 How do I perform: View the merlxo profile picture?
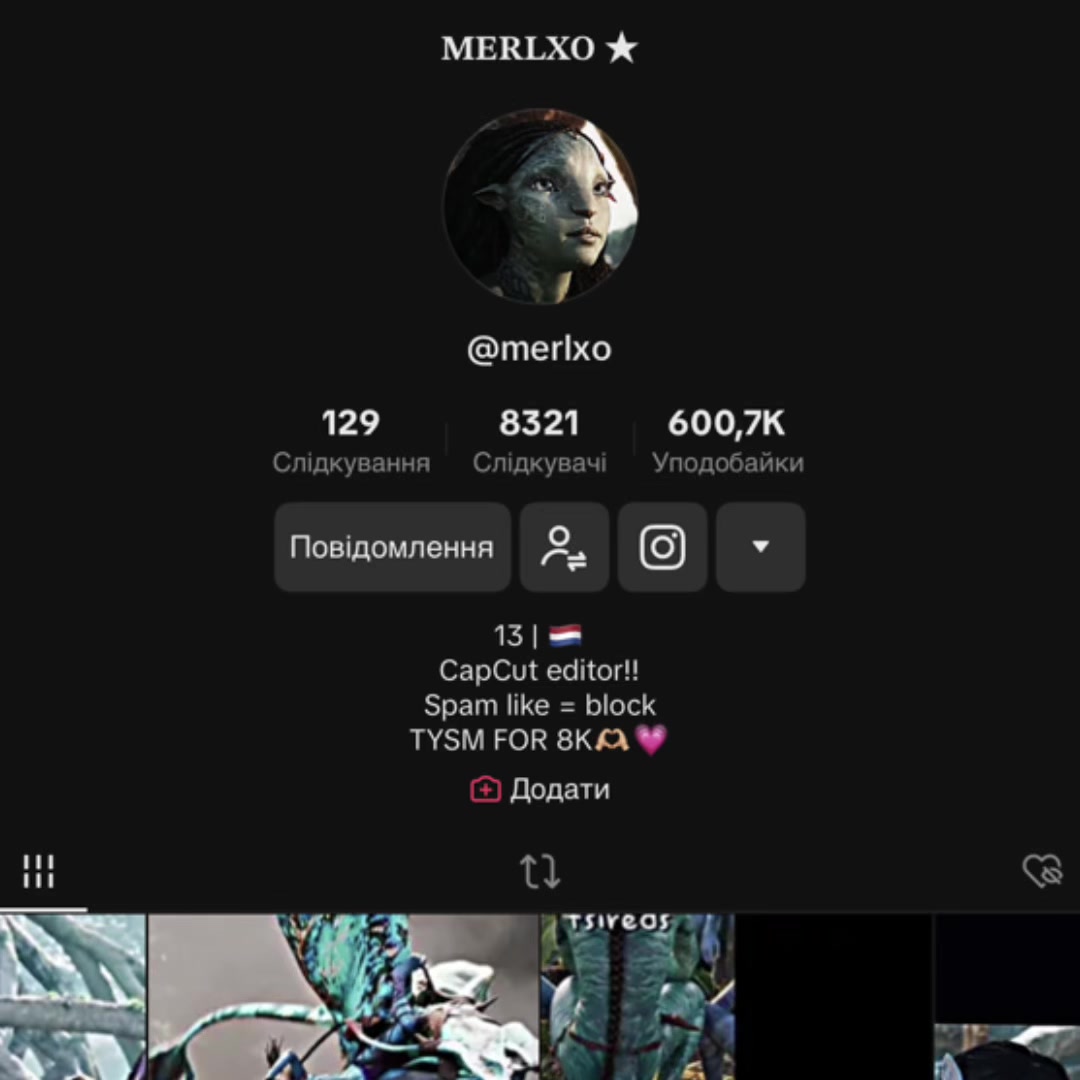point(540,206)
